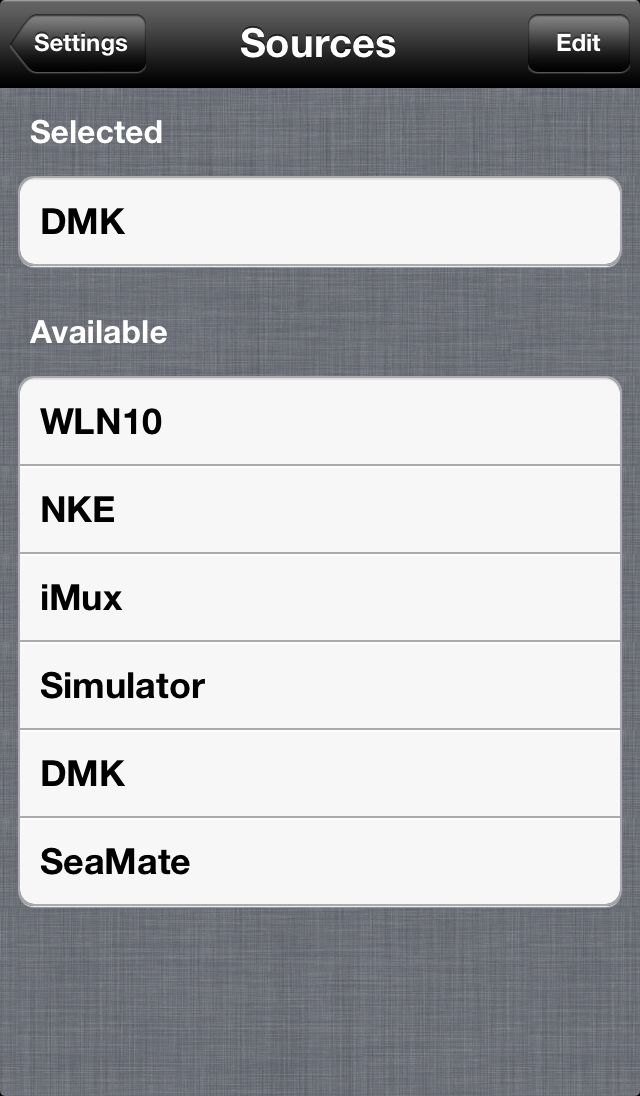Select DMK in the Available list

(x=320, y=774)
